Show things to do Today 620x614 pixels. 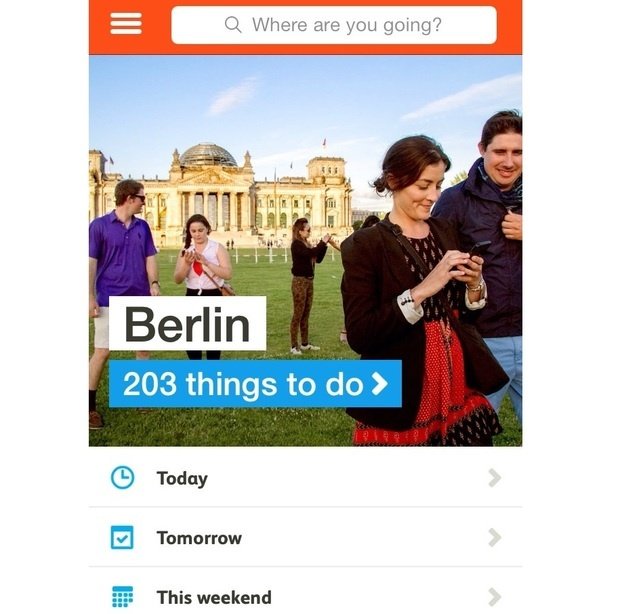(x=305, y=478)
